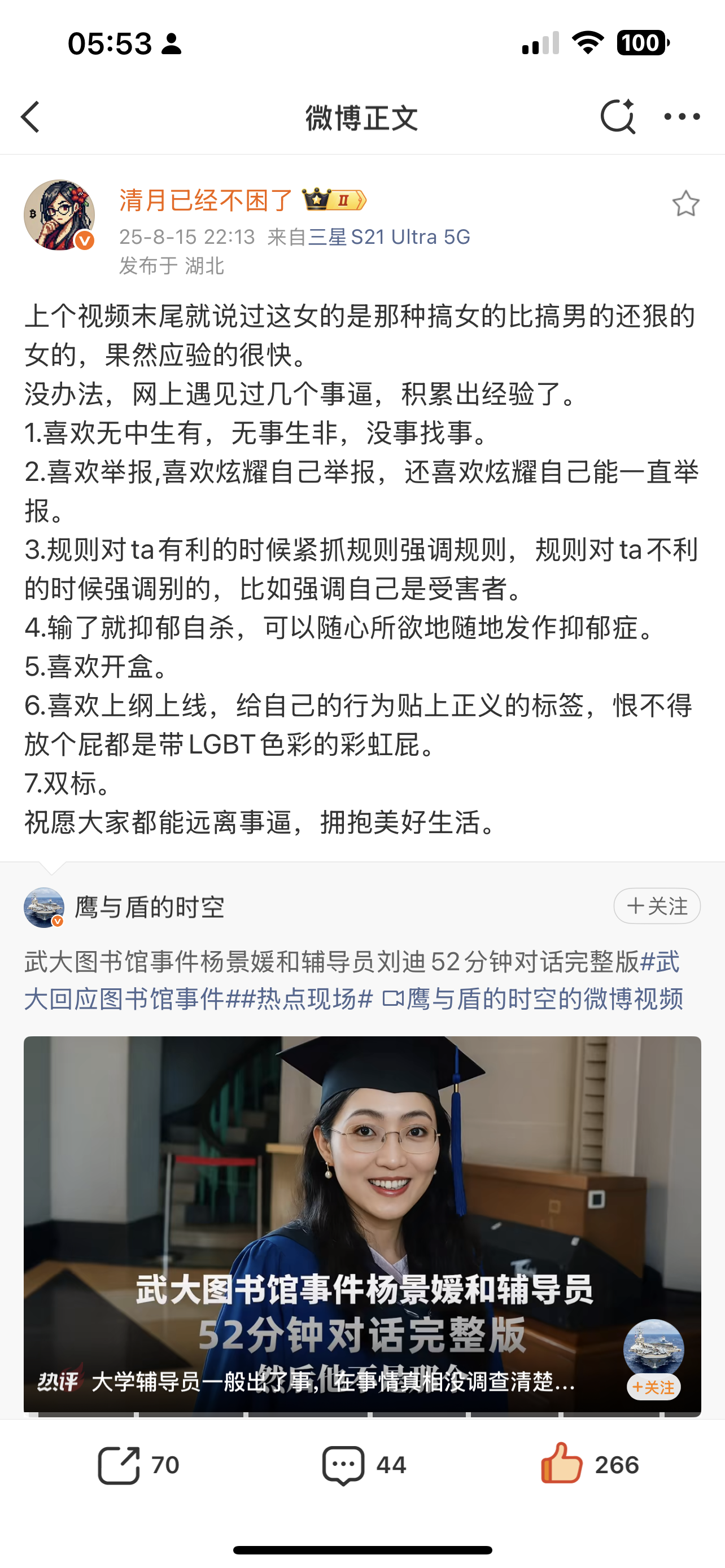725x1568 pixels.
Task: Open the 鹰与盾的时空的微博视频 link
Action: click(x=533, y=999)
